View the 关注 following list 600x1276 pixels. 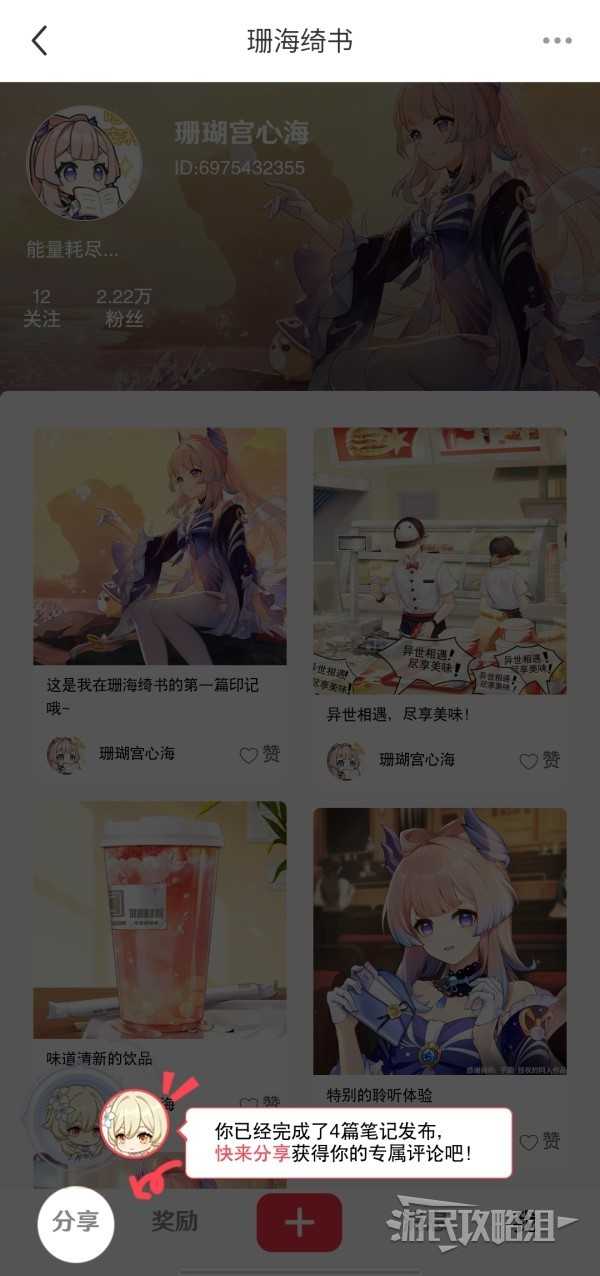click(x=42, y=308)
